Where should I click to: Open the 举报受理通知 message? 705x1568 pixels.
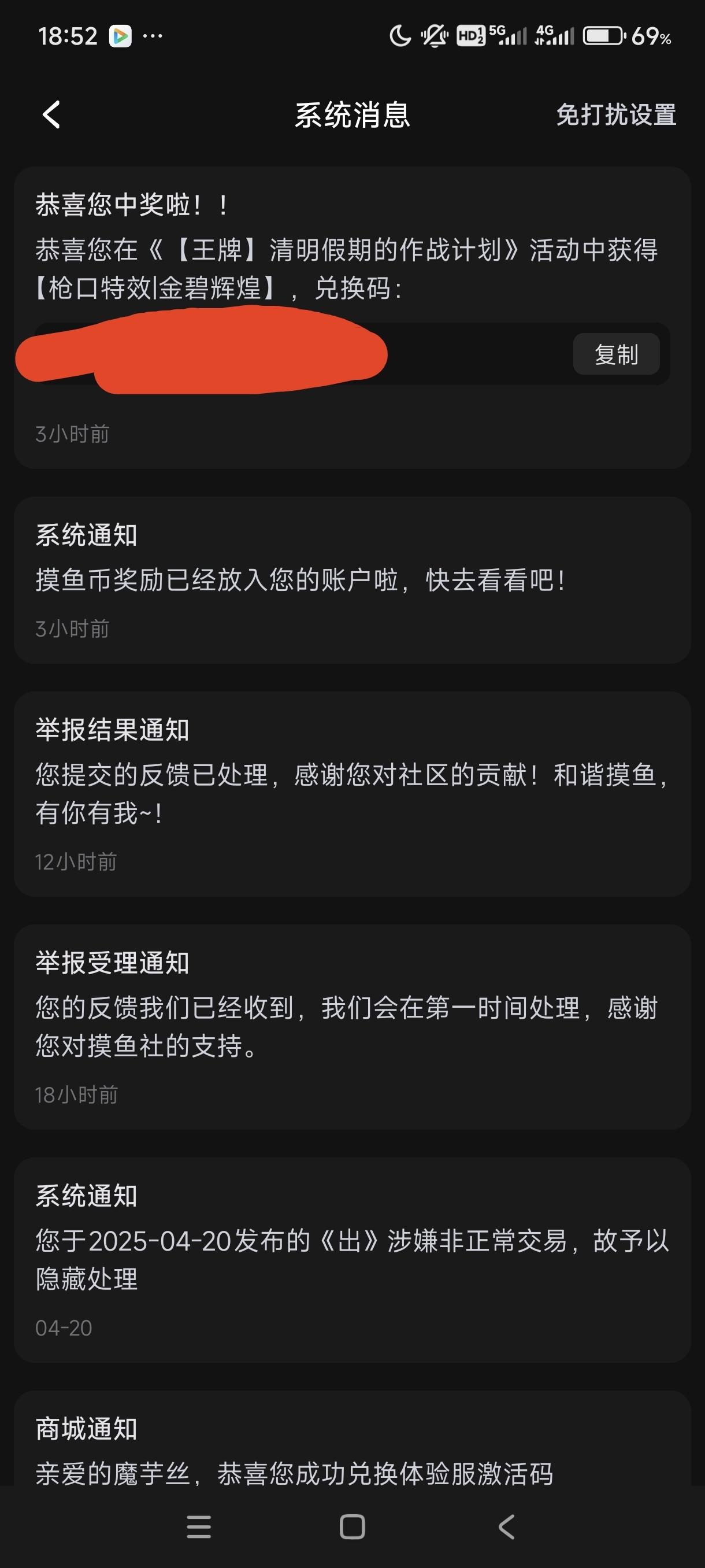pos(352,1027)
